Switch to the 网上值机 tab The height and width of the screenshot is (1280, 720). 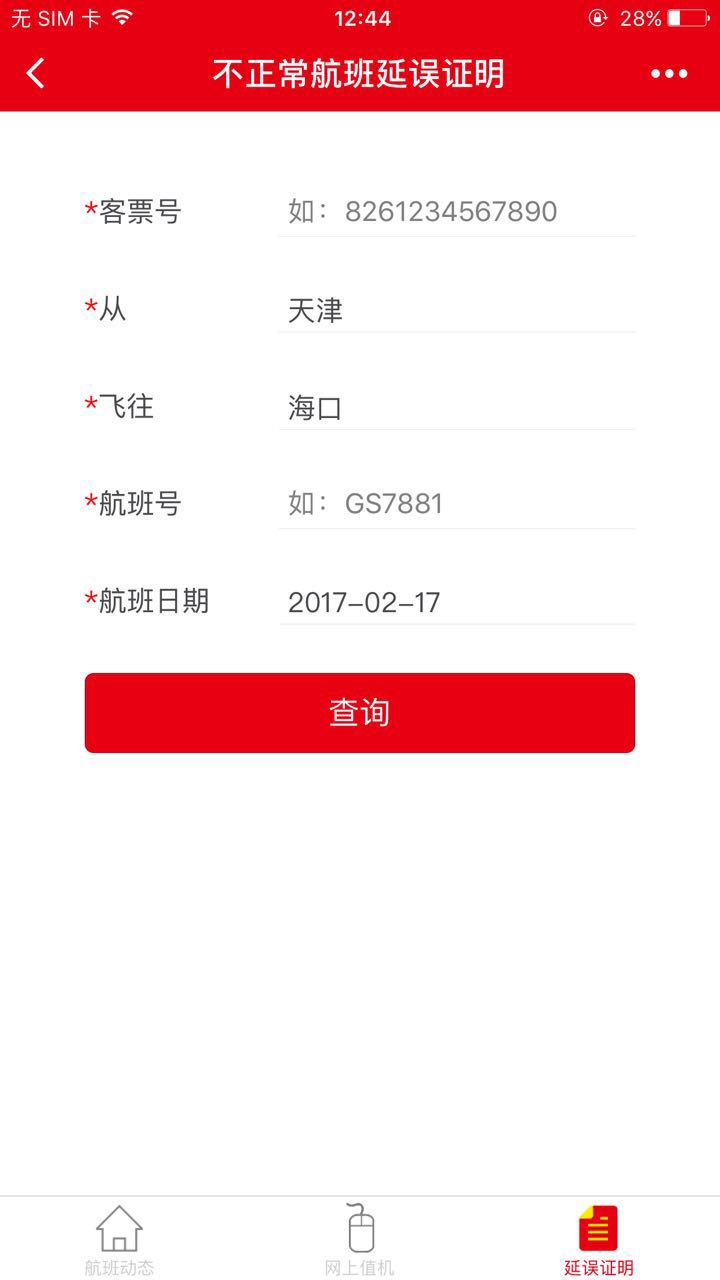point(360,1240)
